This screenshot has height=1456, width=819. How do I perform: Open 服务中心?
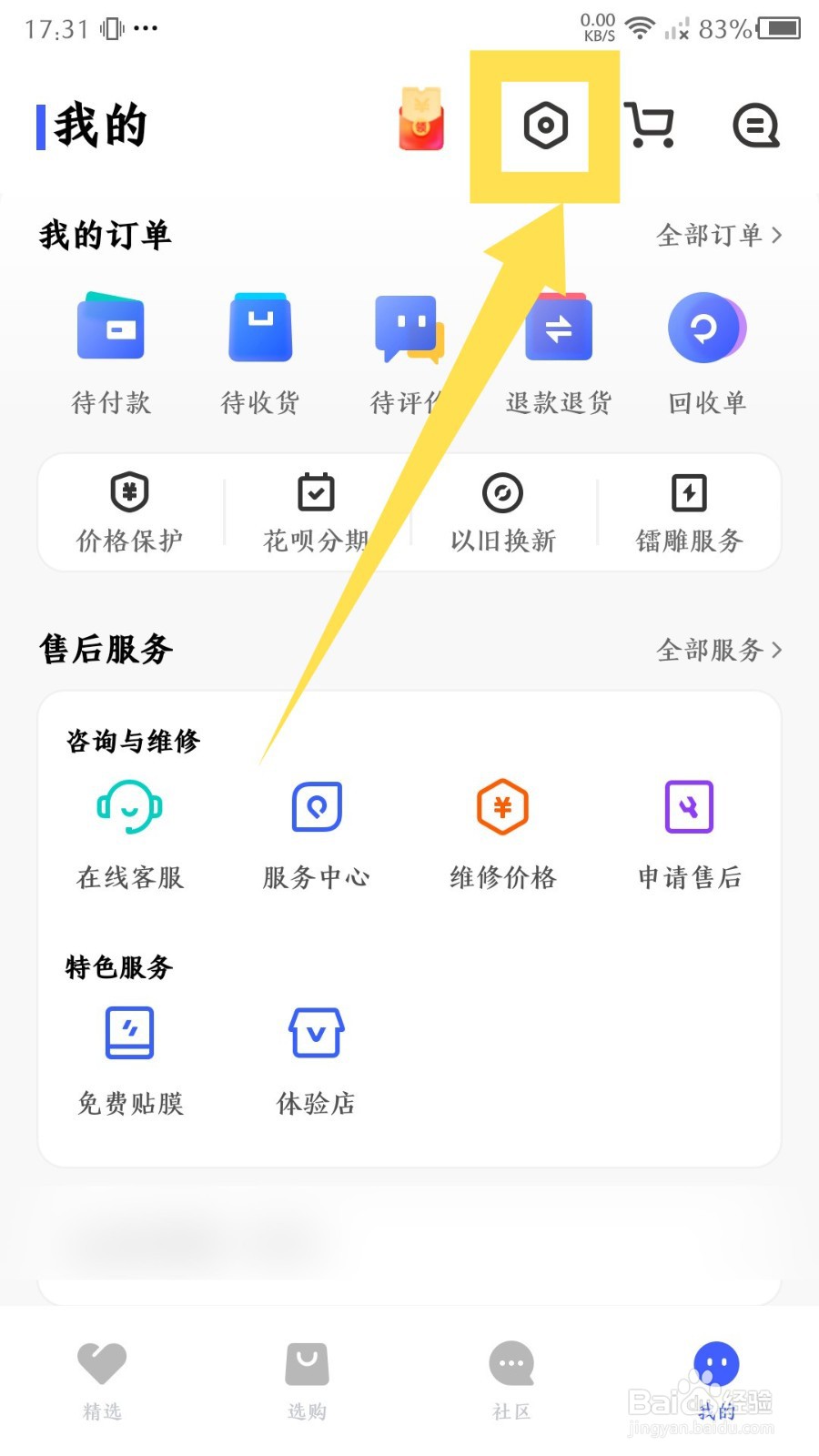click(317, 834)
